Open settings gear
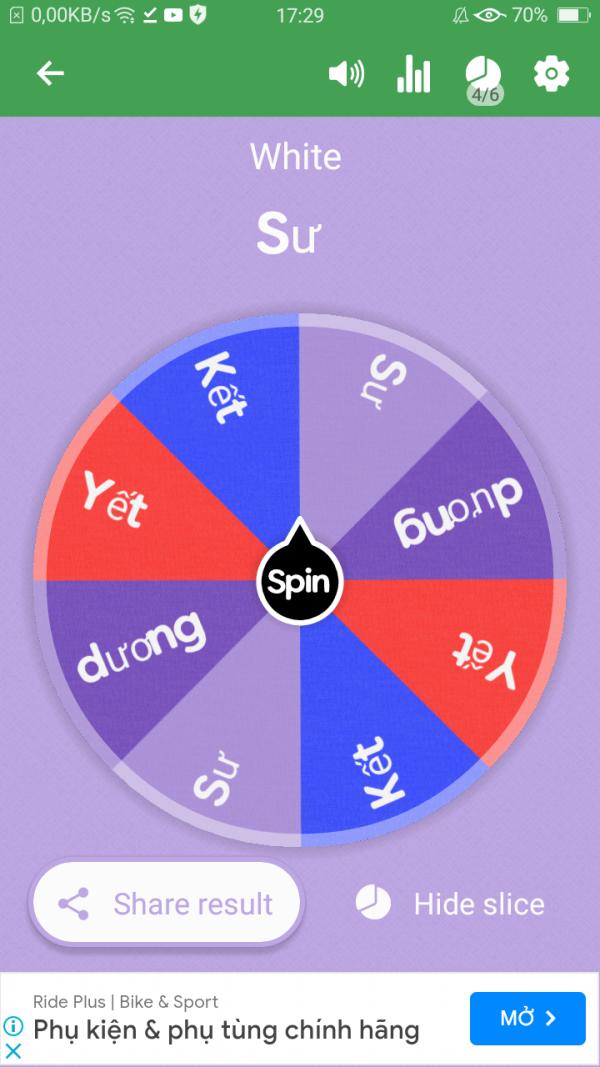Image resolution: width=600 pixels, height=1067 pixels. pos(551,73)
